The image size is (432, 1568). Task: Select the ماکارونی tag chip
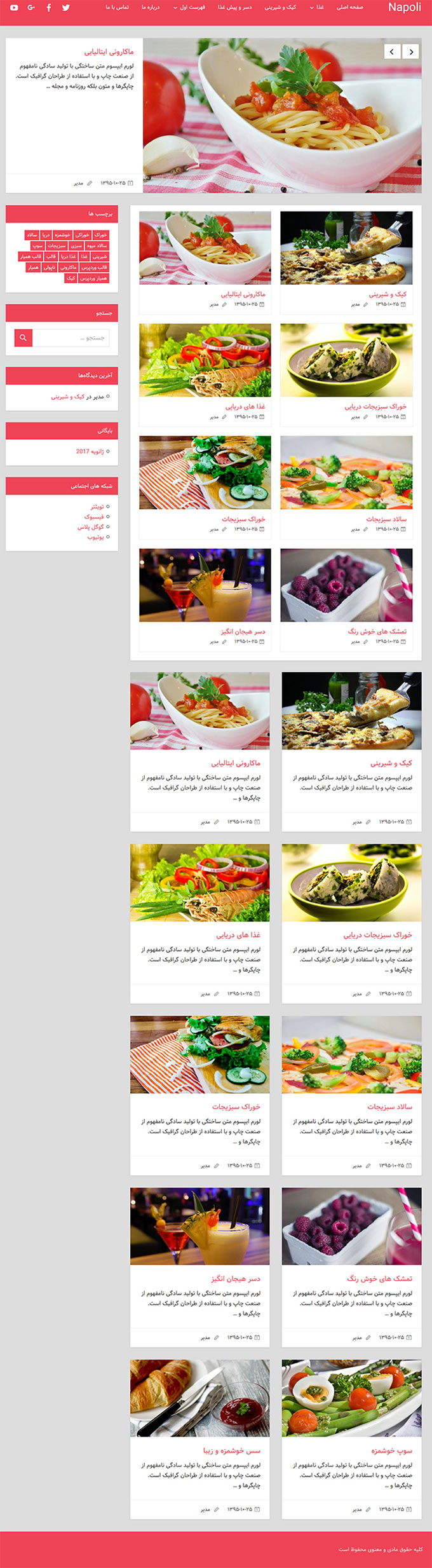(x=69, y=268)
